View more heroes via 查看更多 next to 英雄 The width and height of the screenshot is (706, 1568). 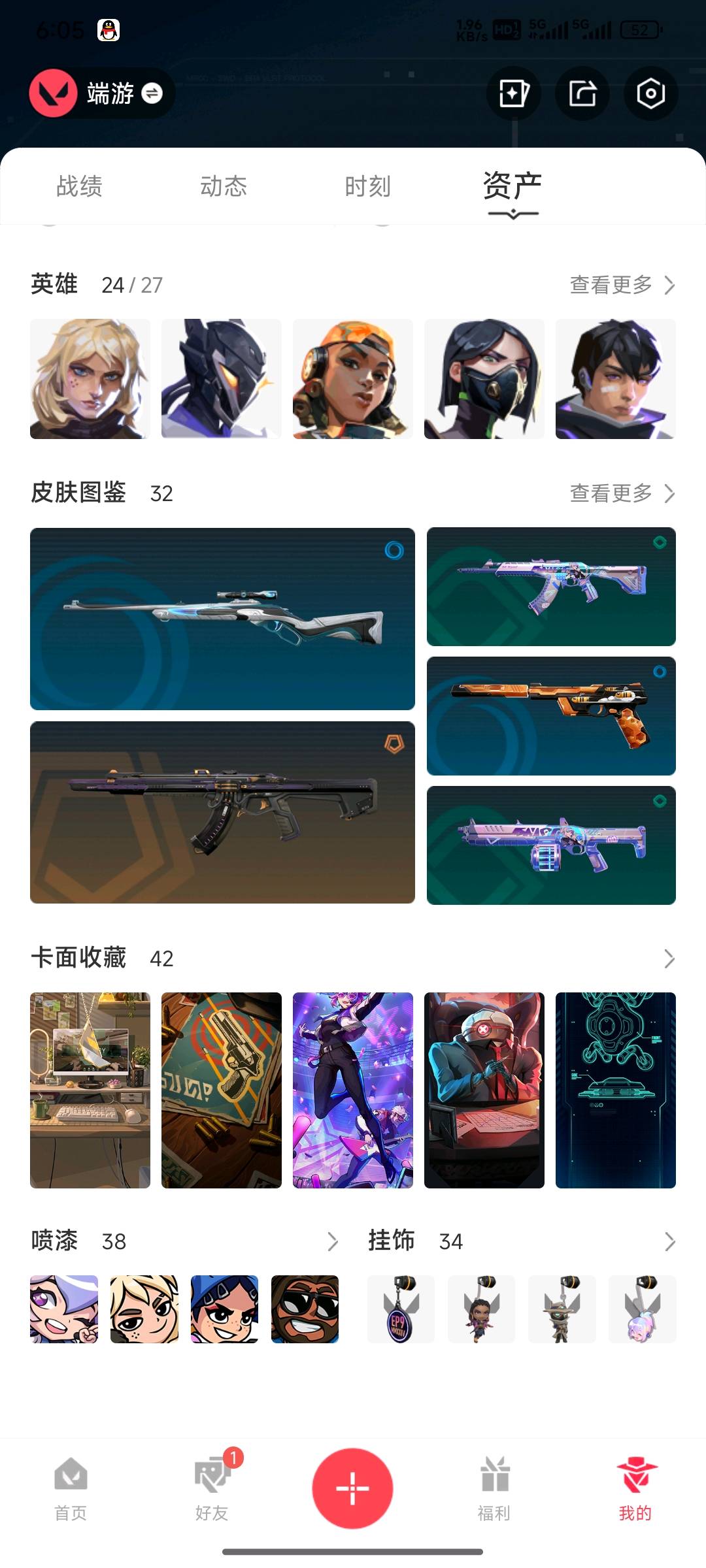[621, 285]
